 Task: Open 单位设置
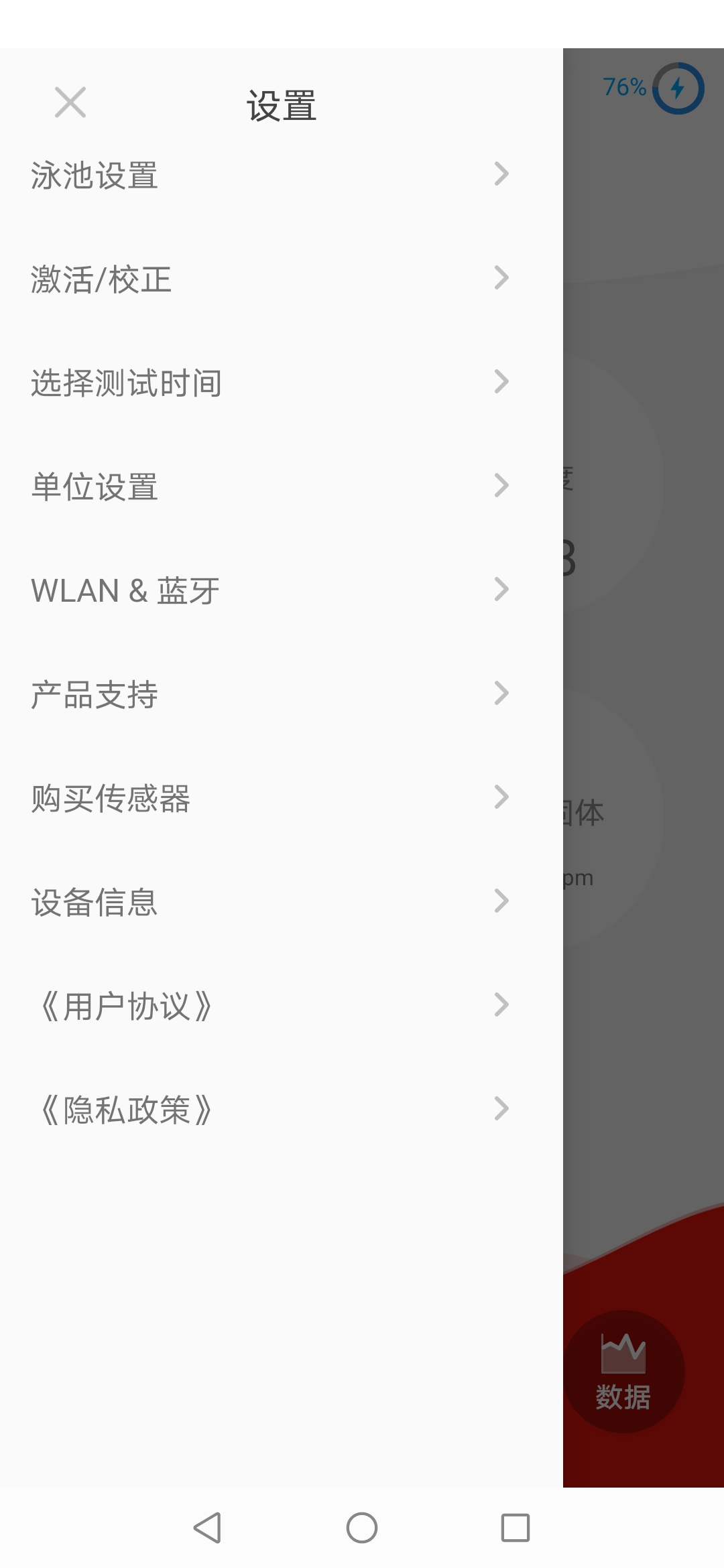point(268,486)
